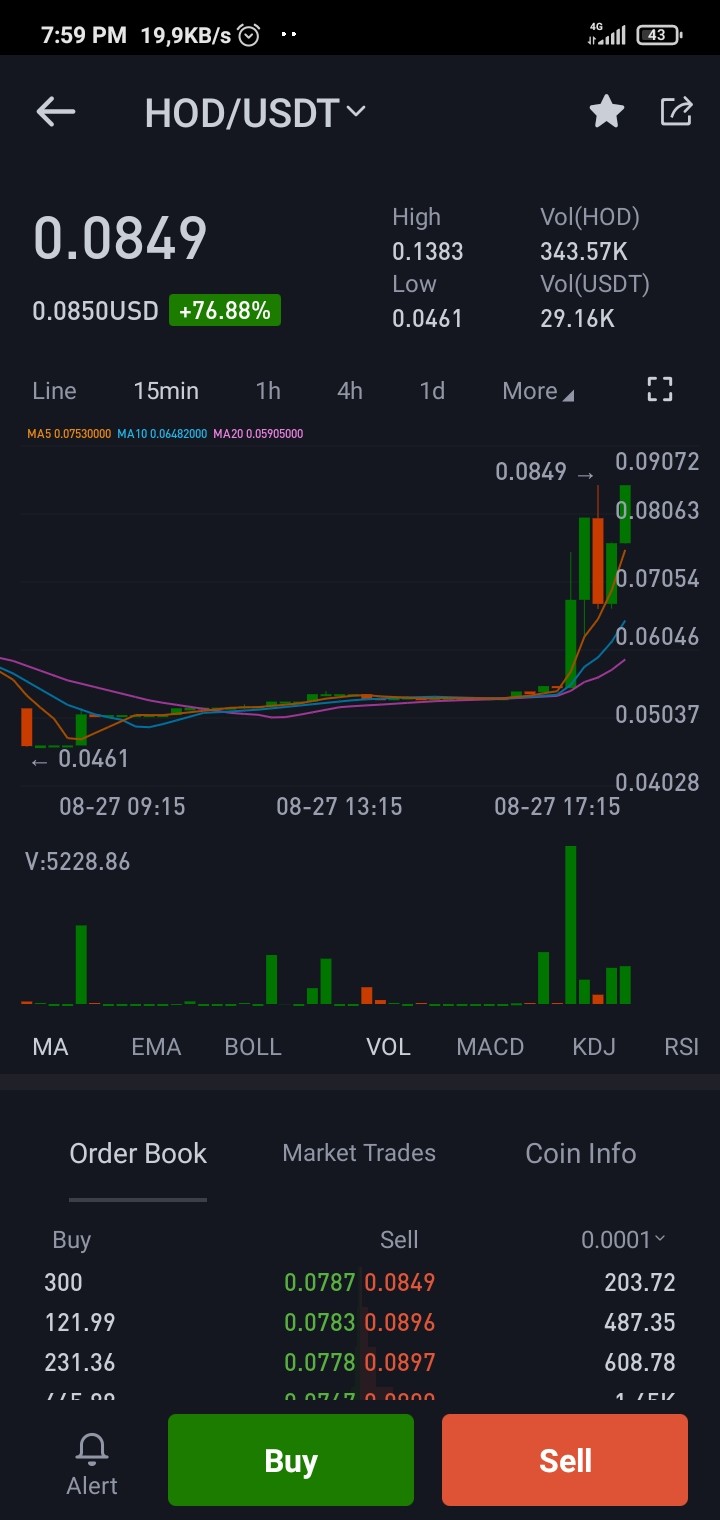720x1520 pixels.
Task: Open the HOD/USDT pair dropdown
Action: (x=255, y=113)
